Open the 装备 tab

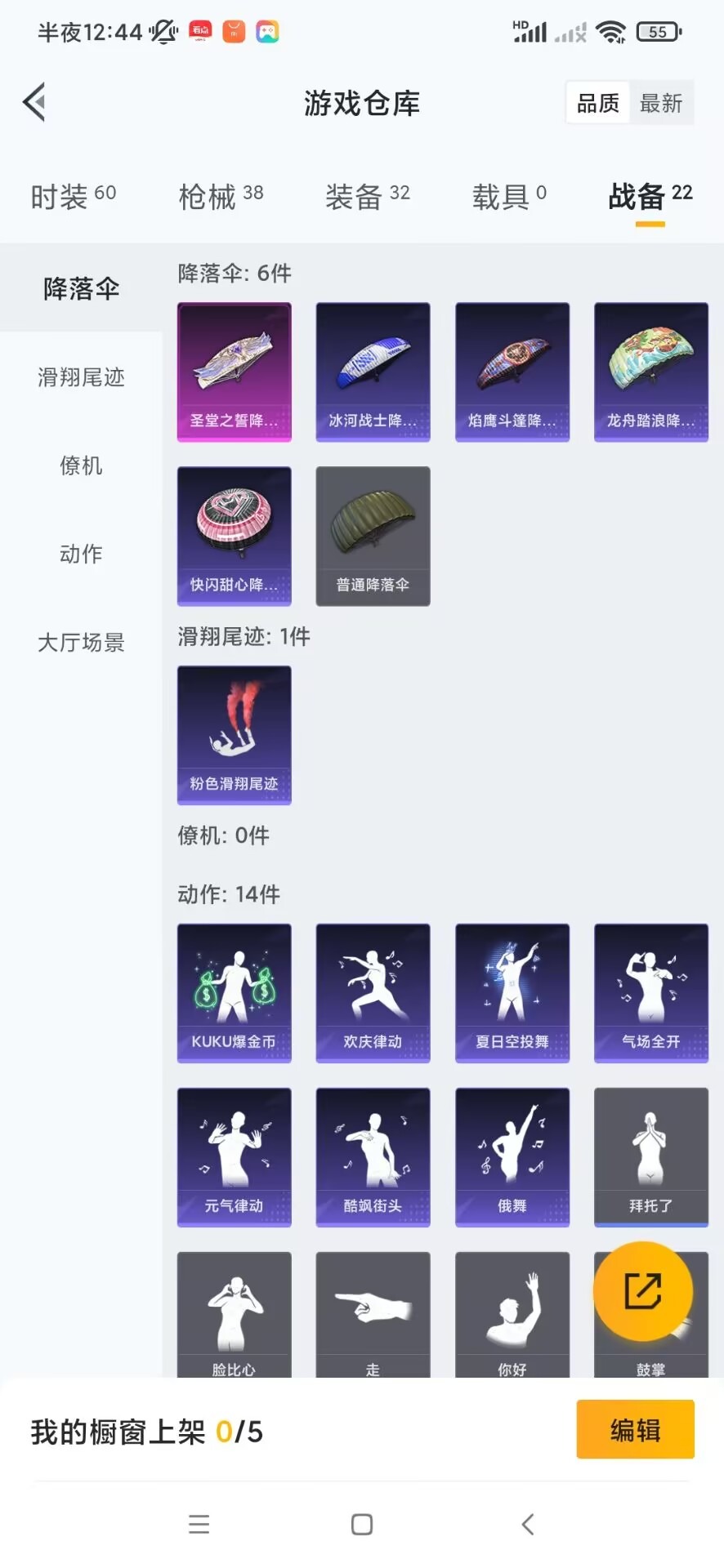point(367,196)
